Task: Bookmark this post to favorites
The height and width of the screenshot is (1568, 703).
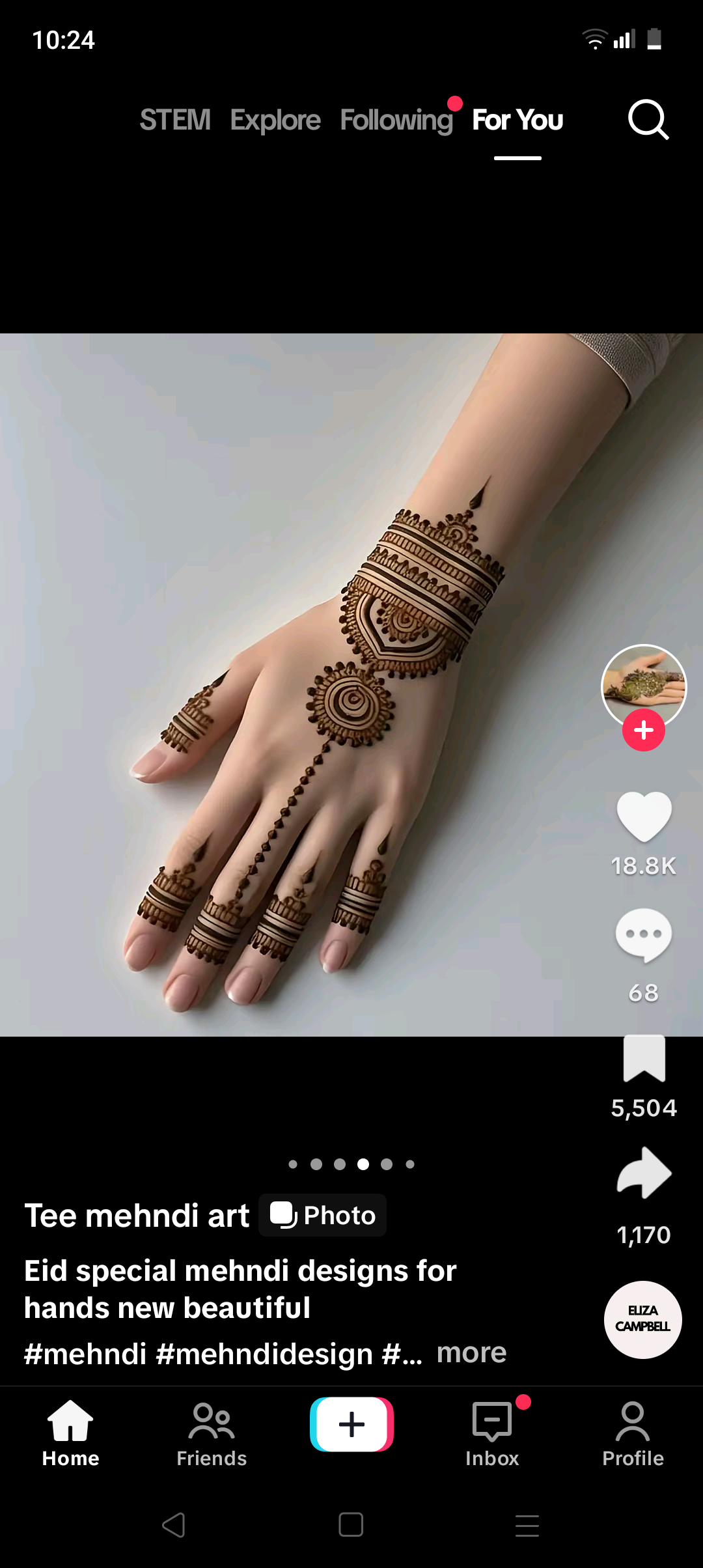Action: click(x=644, y=1058)
